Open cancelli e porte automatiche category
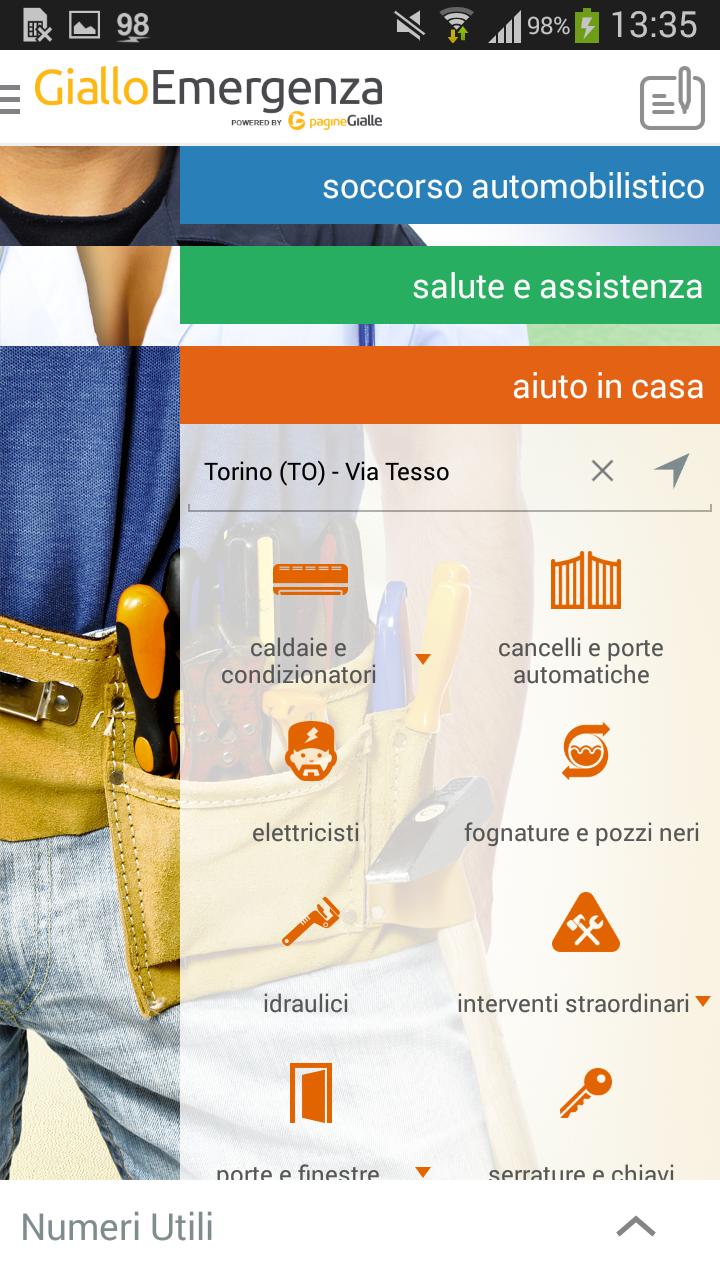Screen dimensions: 720x1280 (585, 580)
